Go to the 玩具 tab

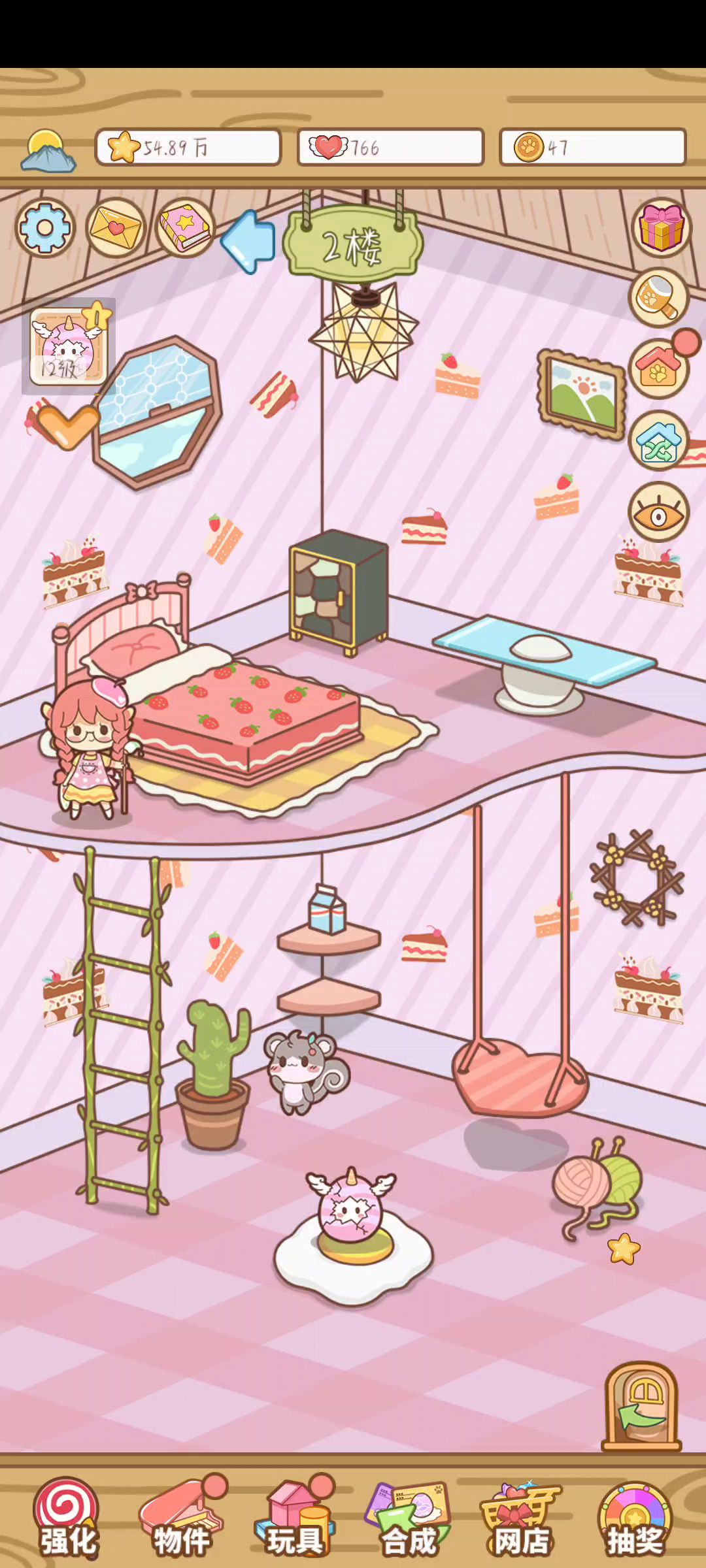(295, 1518)
